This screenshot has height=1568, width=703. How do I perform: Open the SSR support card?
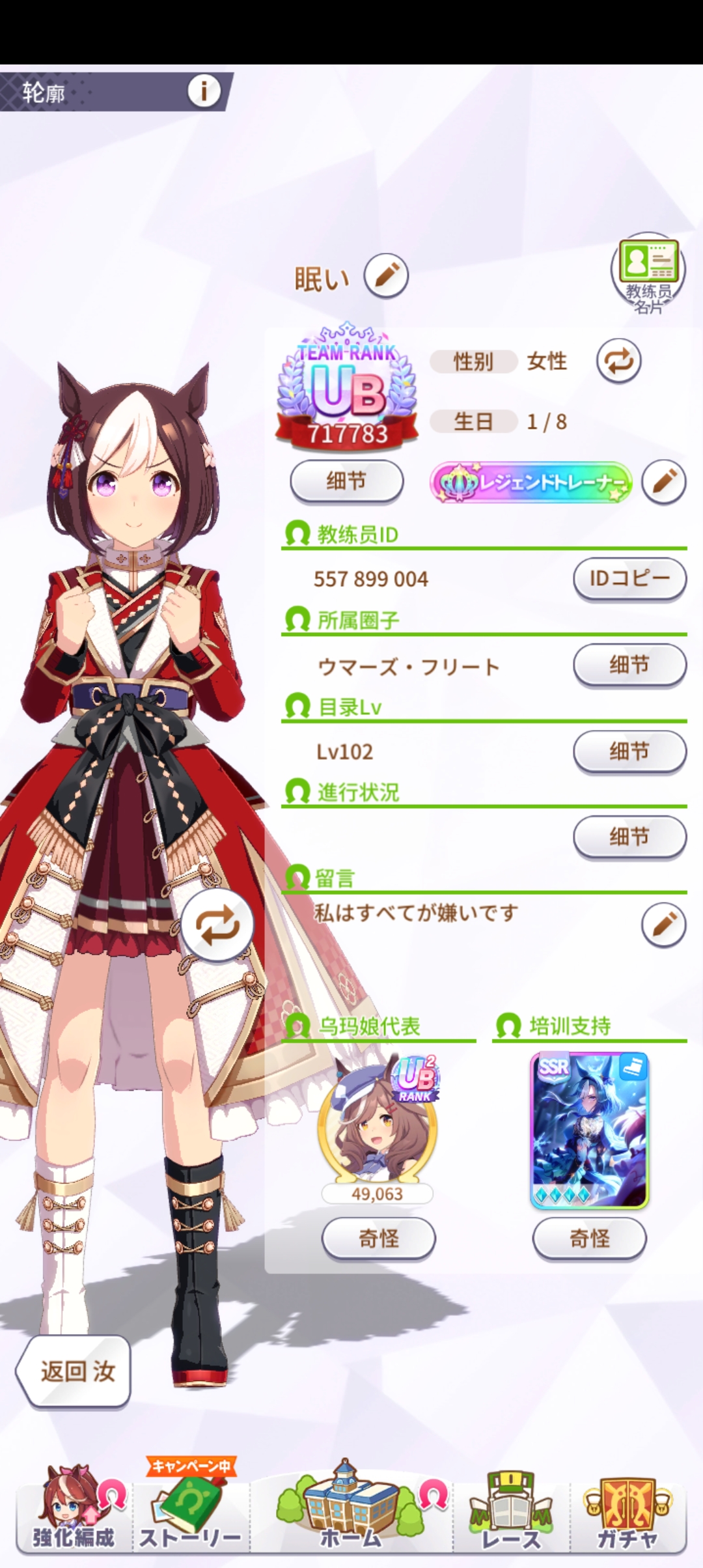[x=589, y=1131]
